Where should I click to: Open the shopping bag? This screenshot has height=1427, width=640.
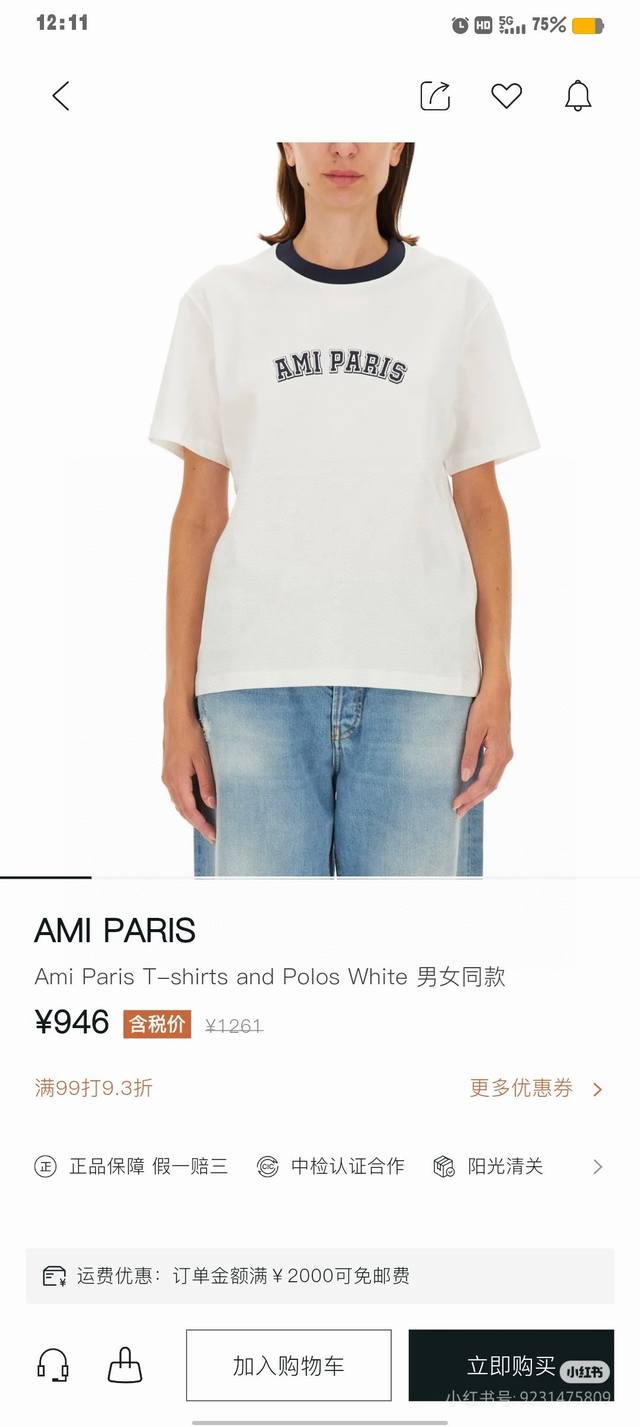pos(125,1365)
